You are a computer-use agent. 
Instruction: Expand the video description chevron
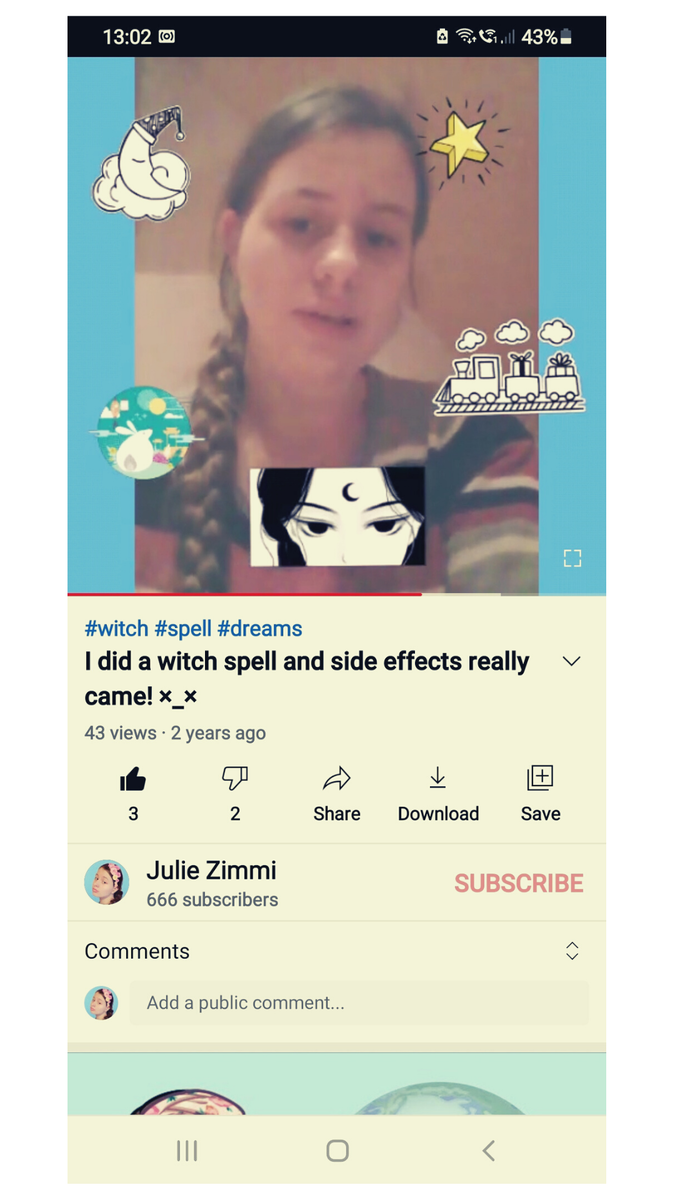pos(572,661)
